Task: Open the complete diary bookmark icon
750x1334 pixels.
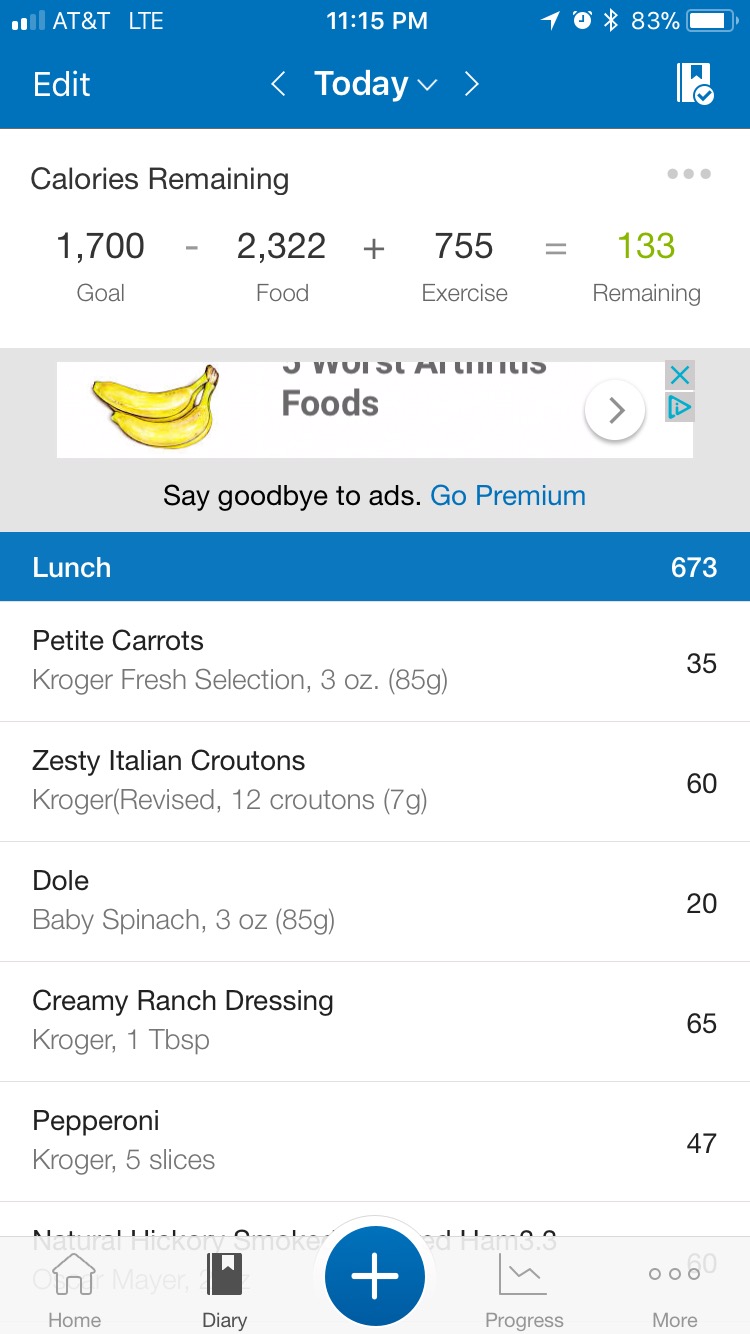Action: [x=694, y=83]
